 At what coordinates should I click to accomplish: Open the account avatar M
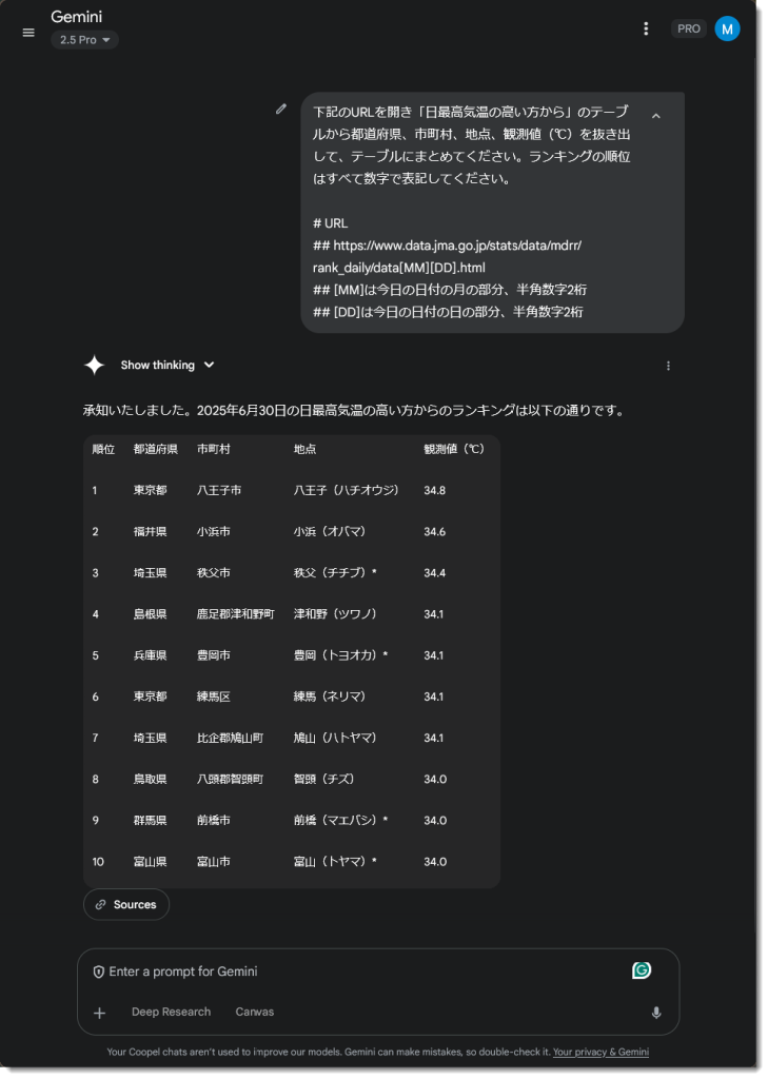click(727, 29)
